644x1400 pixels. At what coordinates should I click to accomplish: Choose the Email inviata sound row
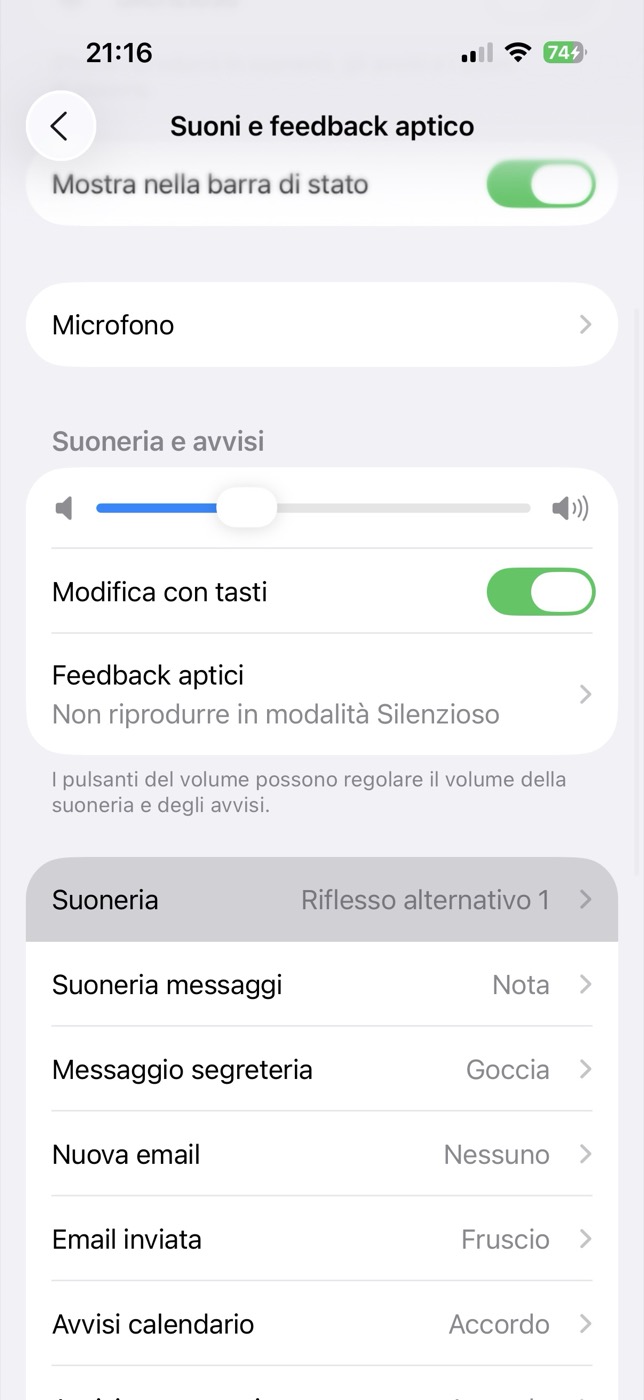tap(322, 1240)
